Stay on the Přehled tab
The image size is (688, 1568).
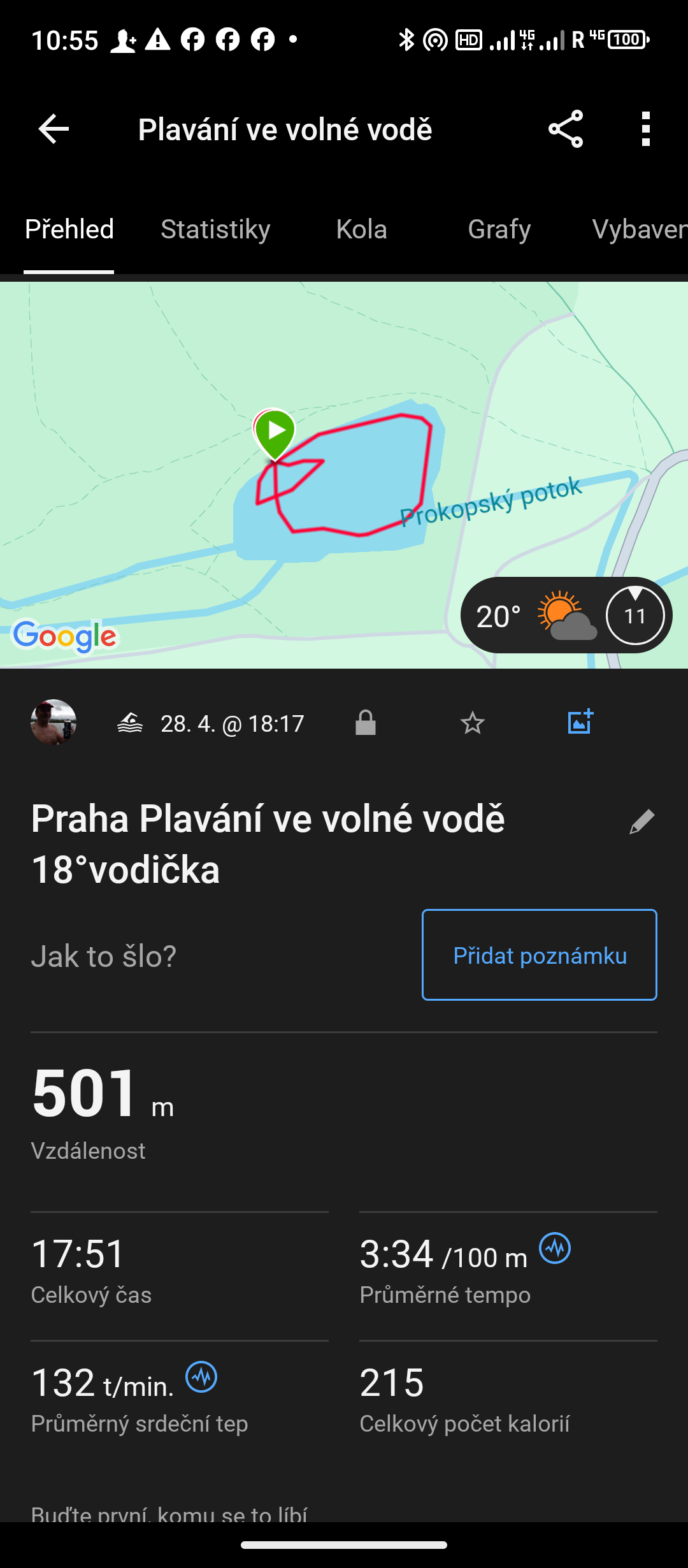[x=69, y=229]
